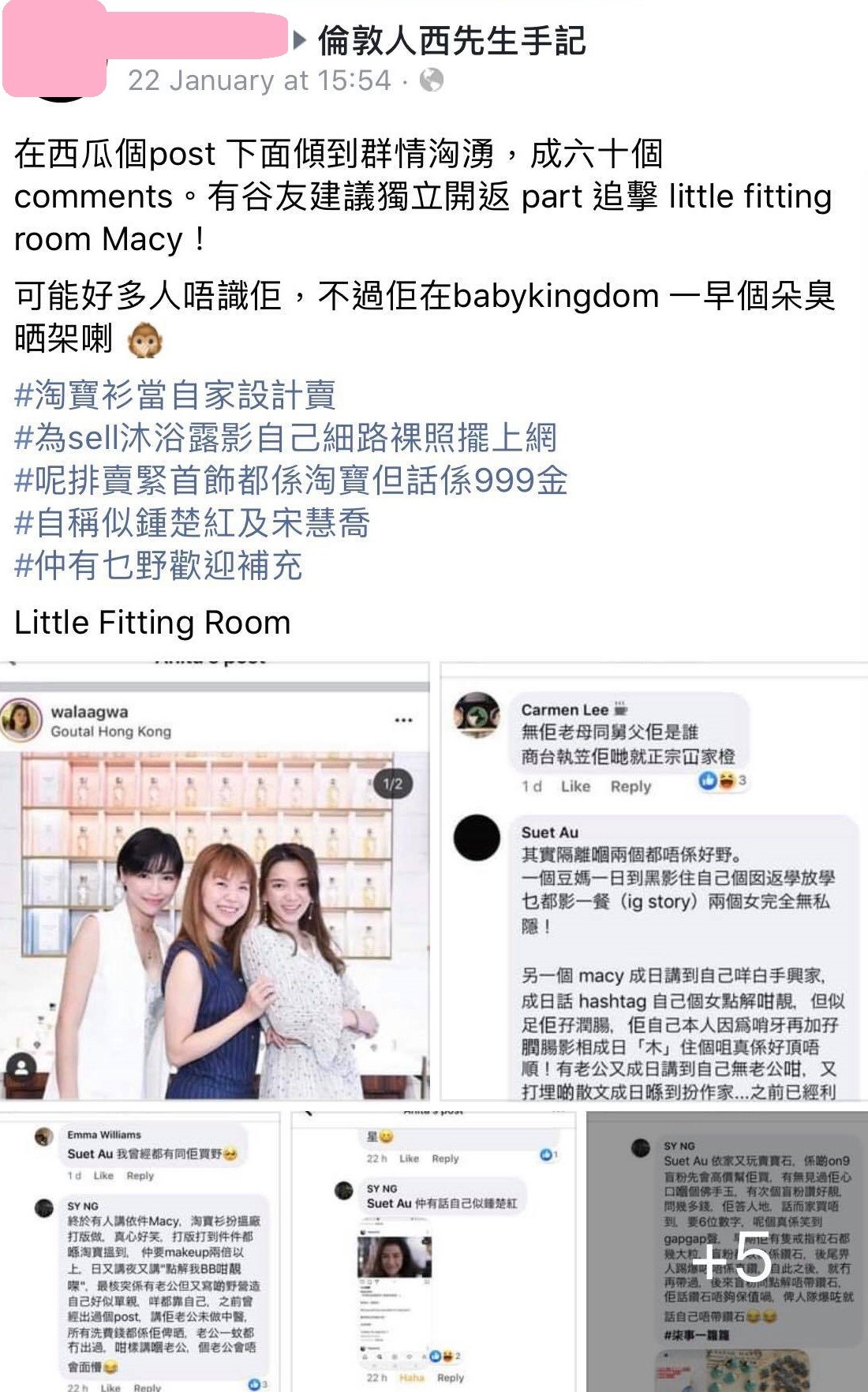
Task: Open the 倫敦人西先生手記 group page
Action: [x=451, y=41]
